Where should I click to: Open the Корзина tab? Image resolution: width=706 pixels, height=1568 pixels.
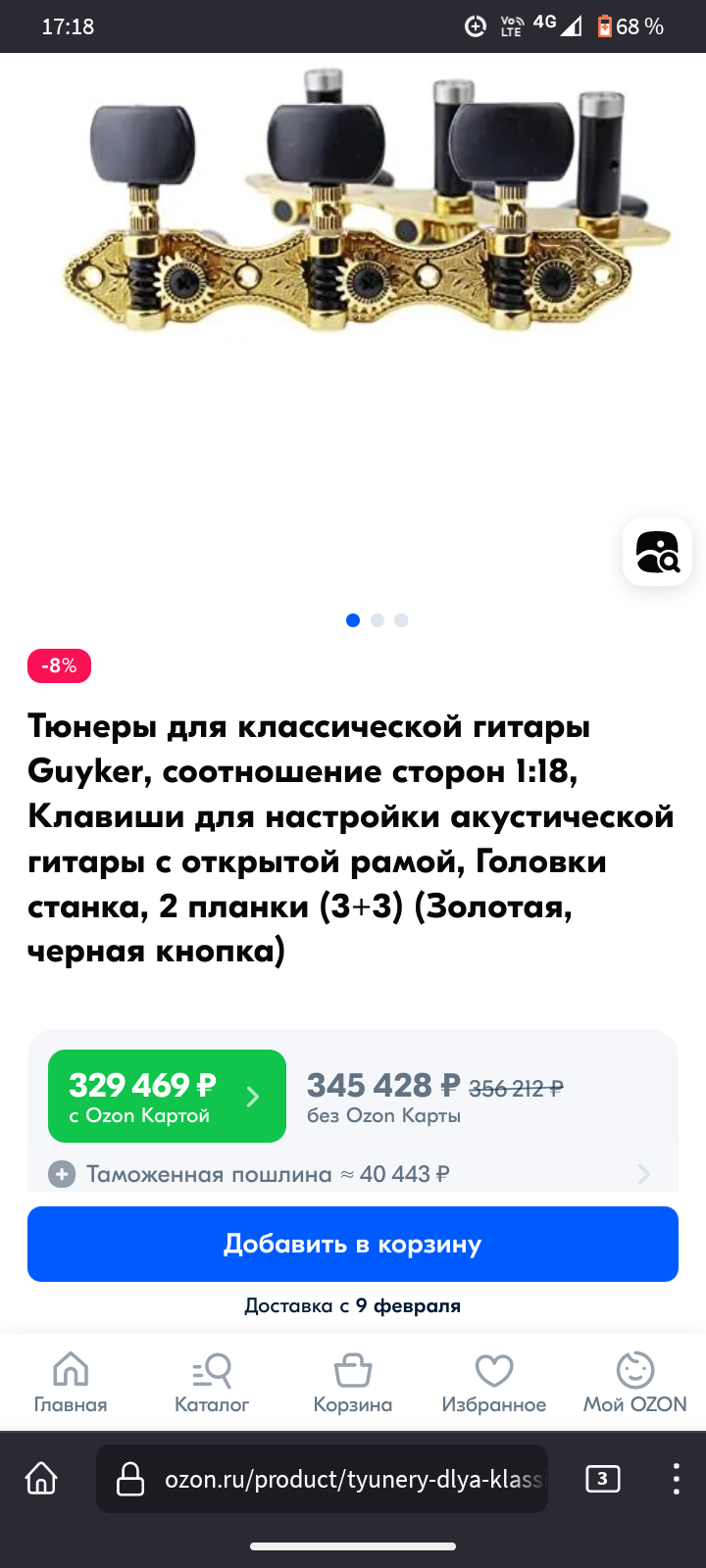[x=353, y=1382]
